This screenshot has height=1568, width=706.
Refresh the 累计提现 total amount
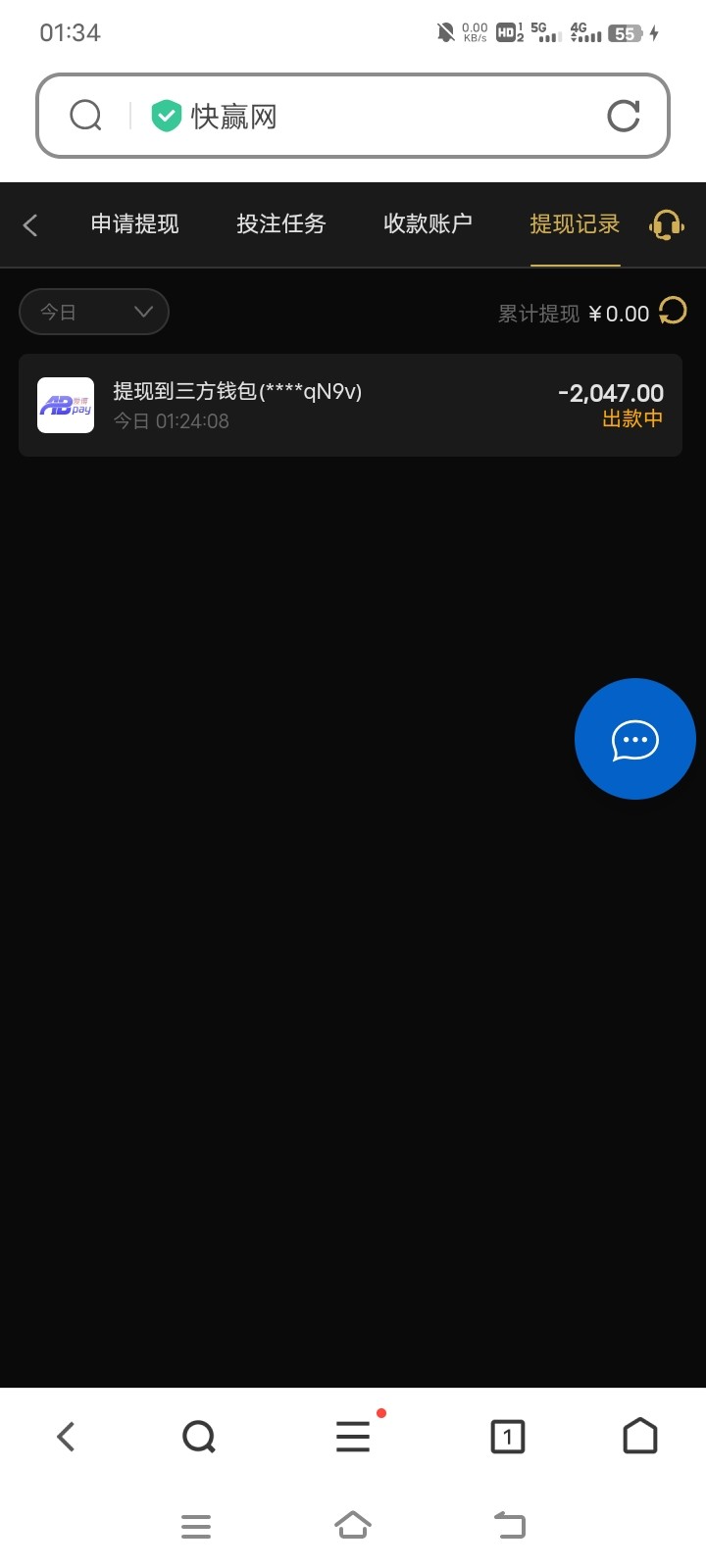point(673,312)
